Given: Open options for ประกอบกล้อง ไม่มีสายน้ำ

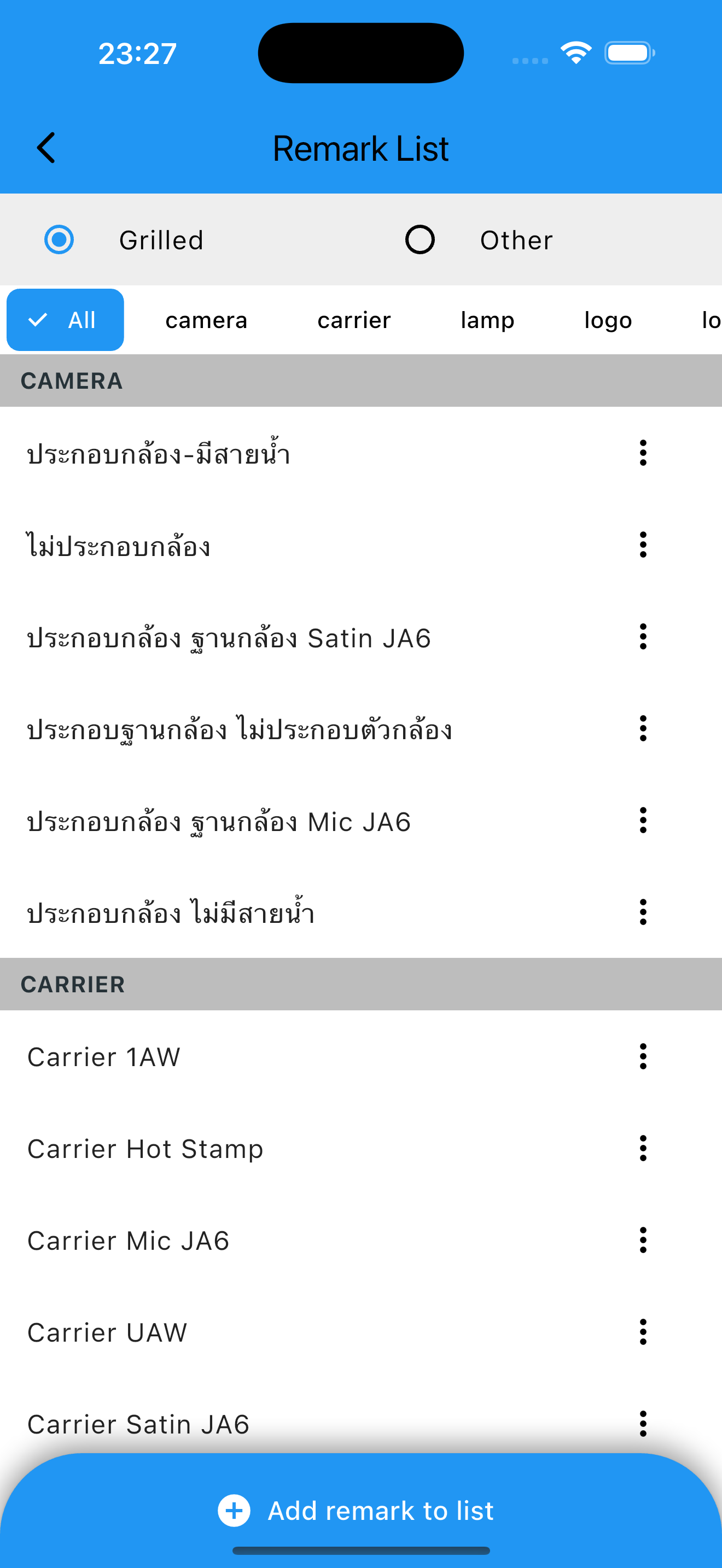Looking at the screenshot, I should (643, 912).
